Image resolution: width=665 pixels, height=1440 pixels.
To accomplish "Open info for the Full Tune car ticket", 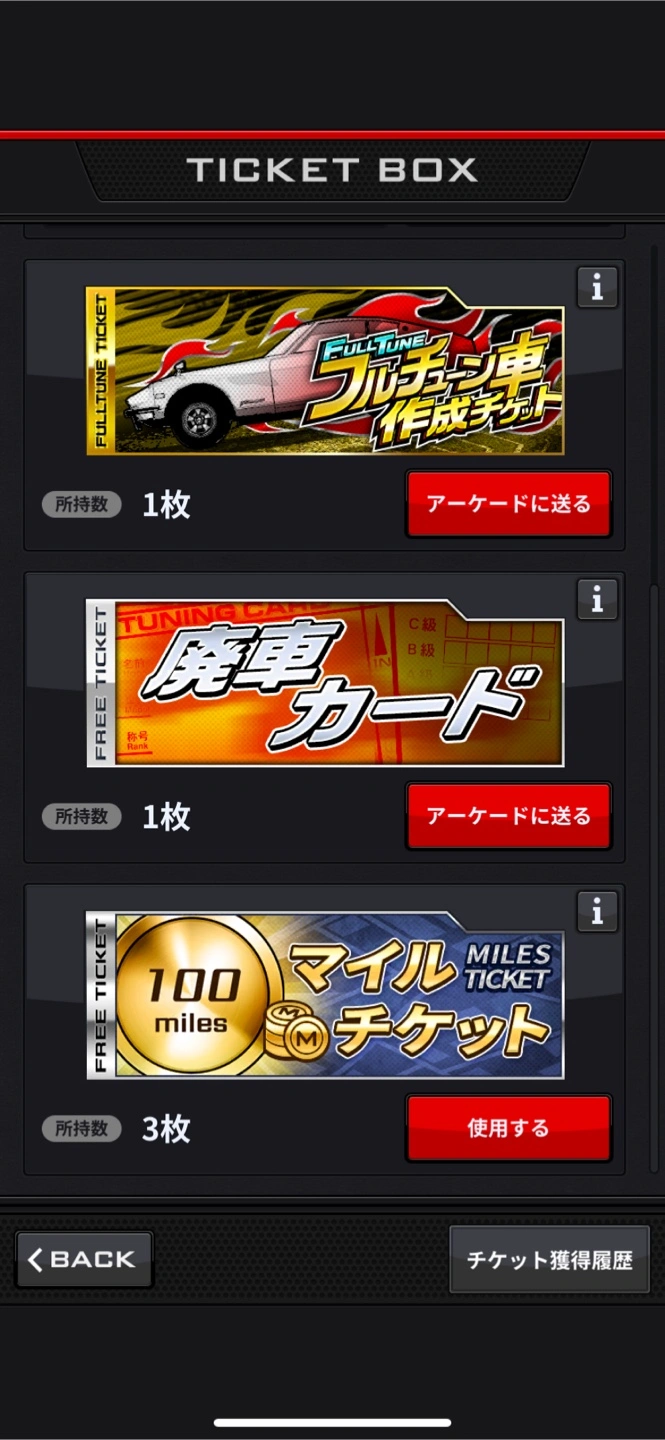I will click(597, 288).
